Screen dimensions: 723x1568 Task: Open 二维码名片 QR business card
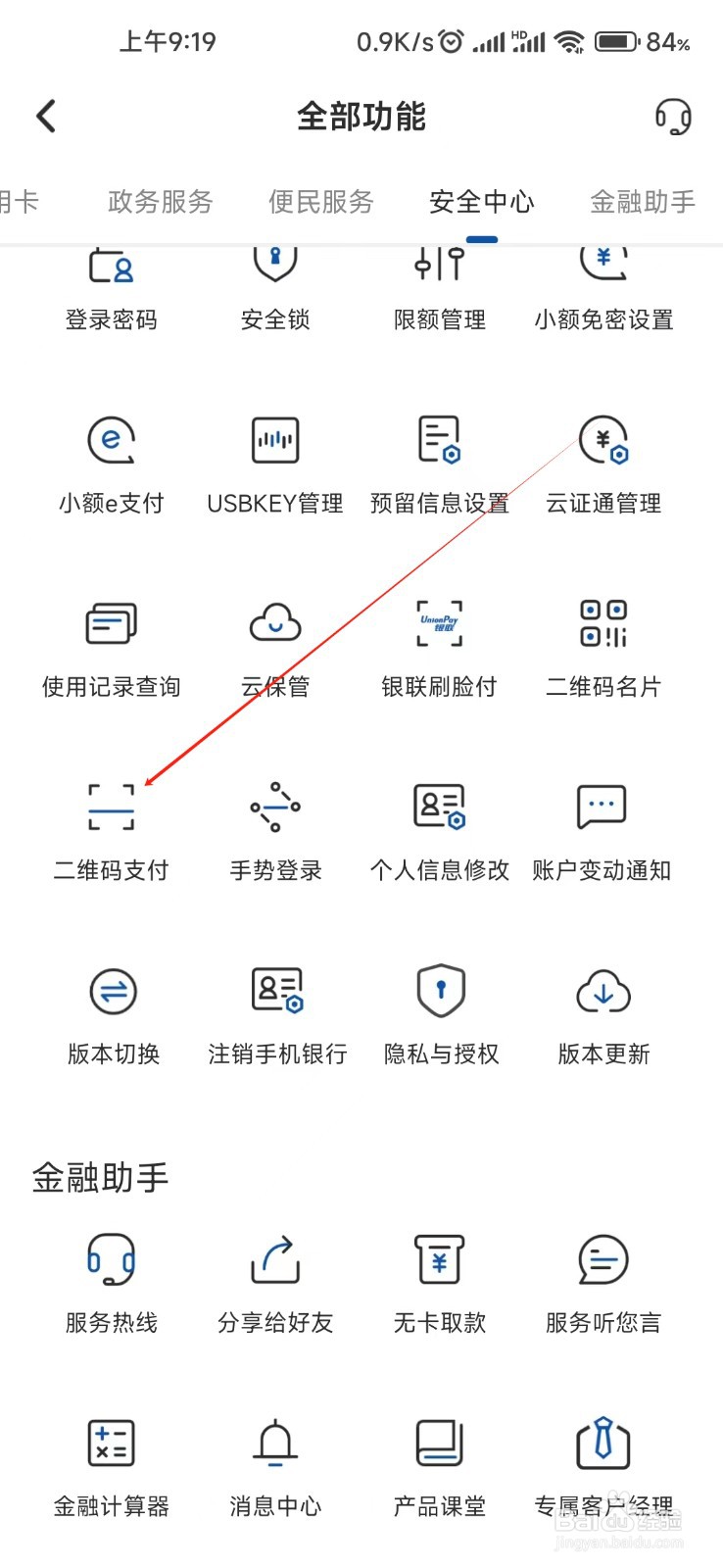point(602,624)
